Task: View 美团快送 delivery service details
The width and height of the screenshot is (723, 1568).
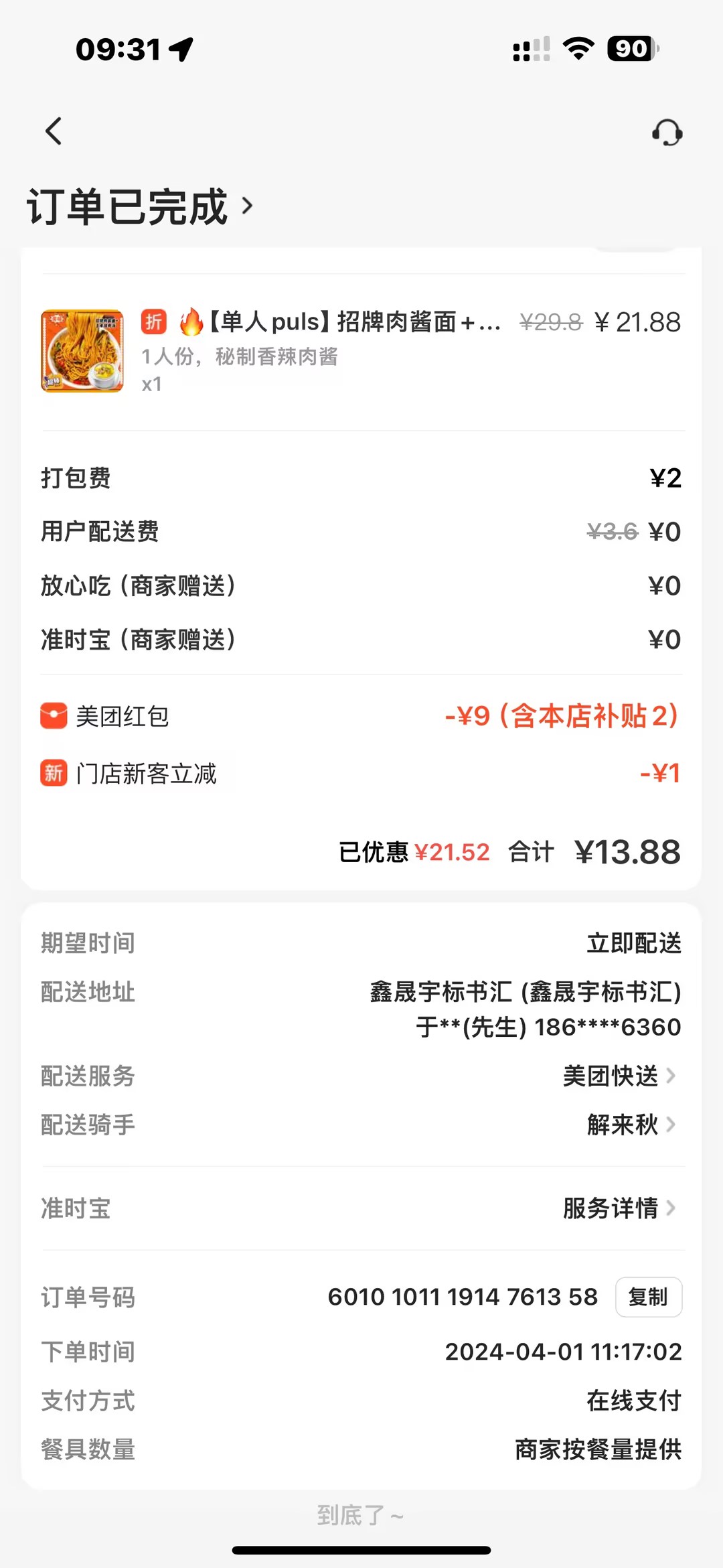Action: coord(619,1076)
